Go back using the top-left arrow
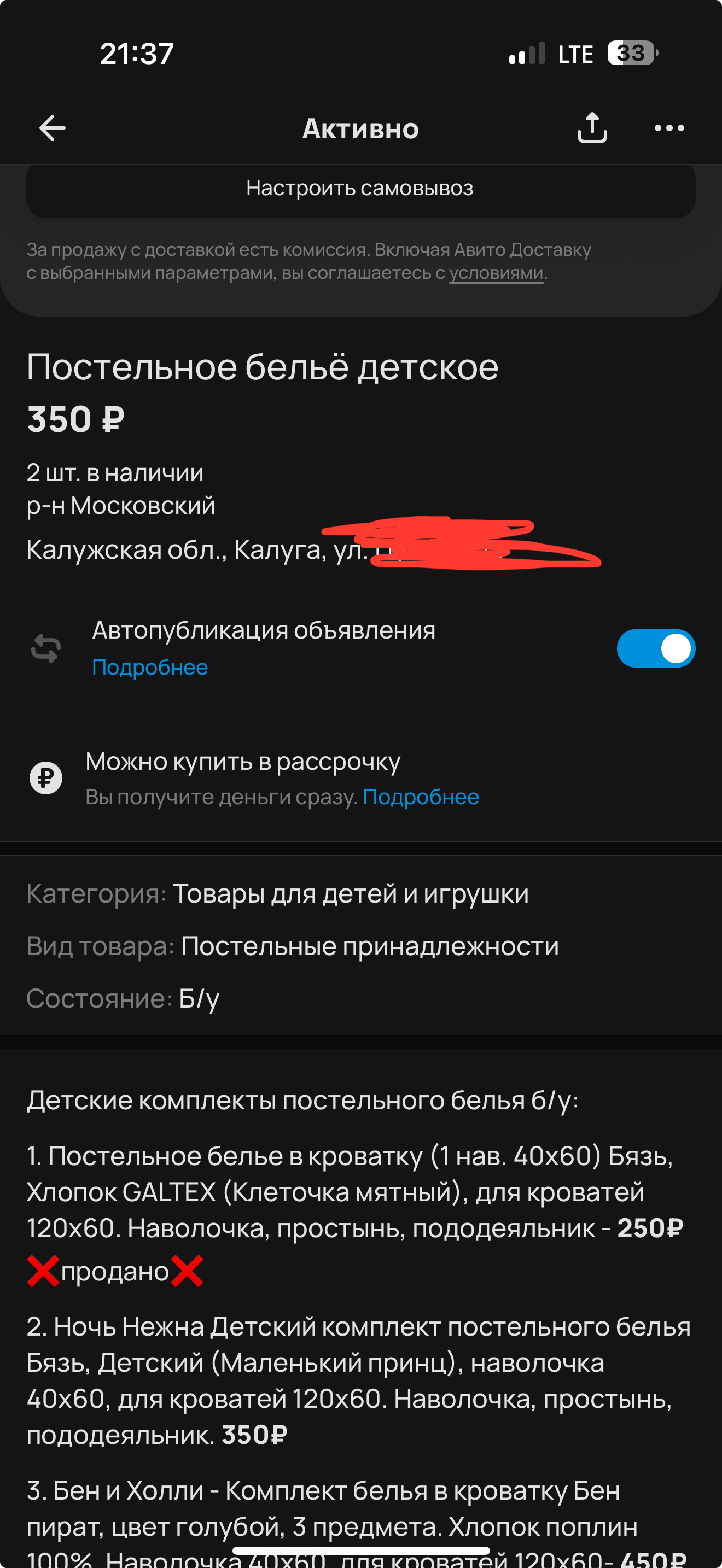This screenshot has width=722, height=1568. [53, 128]
